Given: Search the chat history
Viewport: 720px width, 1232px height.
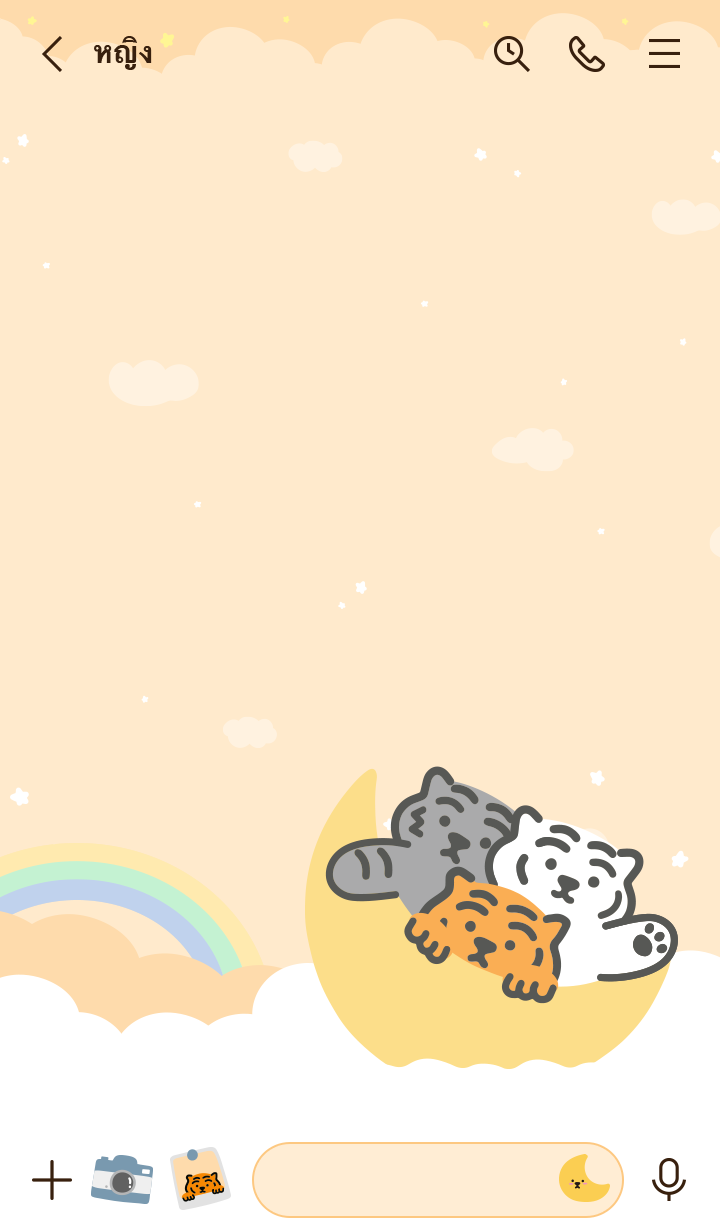Looking at the screenshot, I should (511, 54).
